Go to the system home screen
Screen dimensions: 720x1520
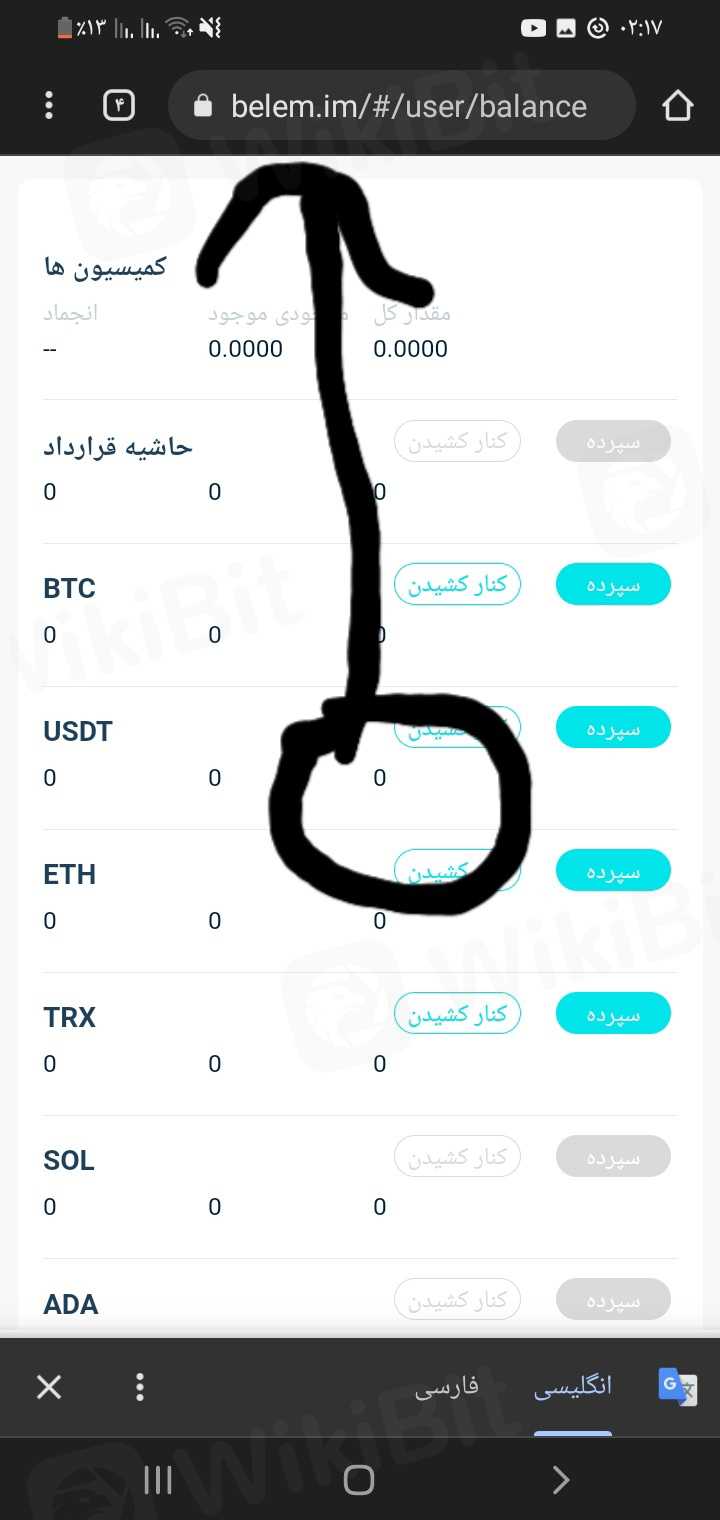[x=359, y=1480]
